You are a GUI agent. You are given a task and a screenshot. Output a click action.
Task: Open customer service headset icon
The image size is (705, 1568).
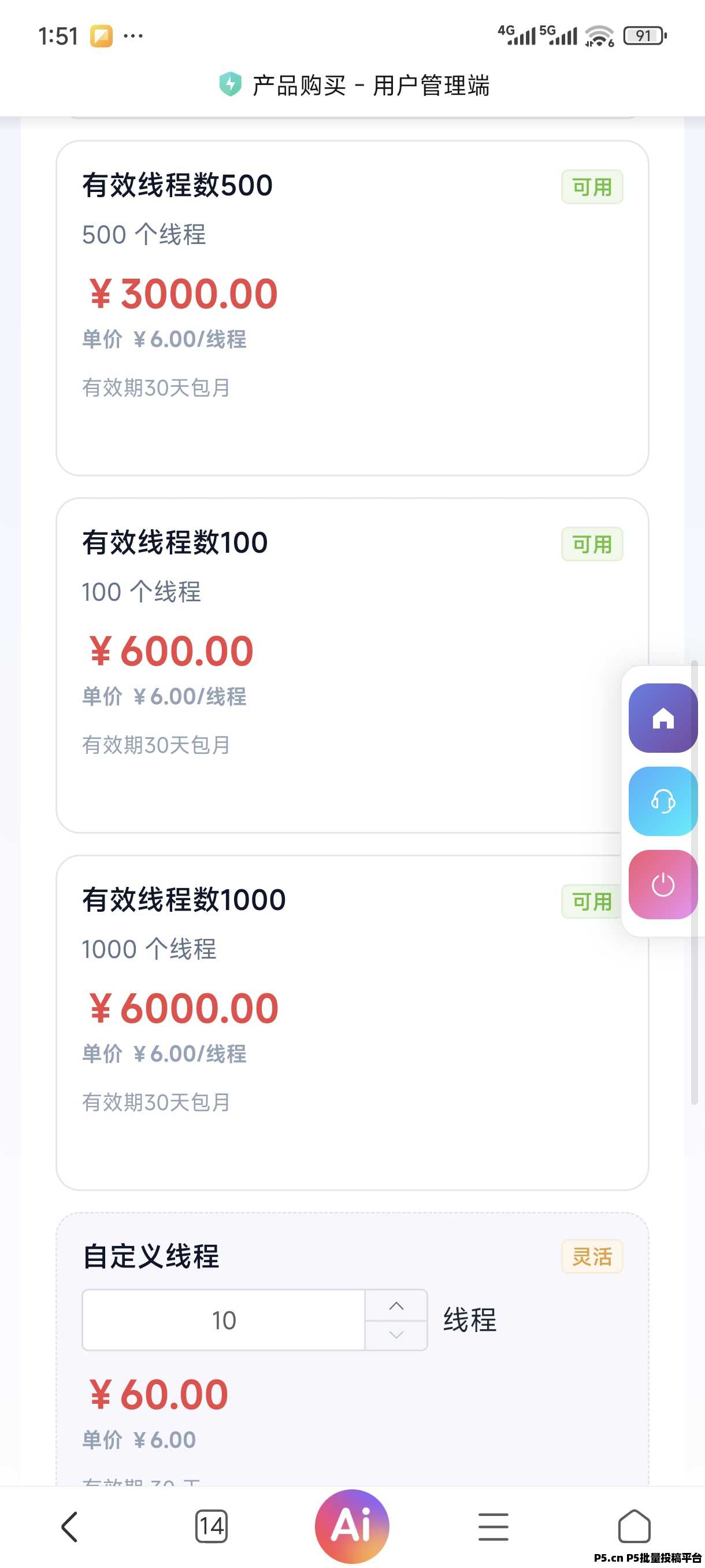[x=662, y=800]
